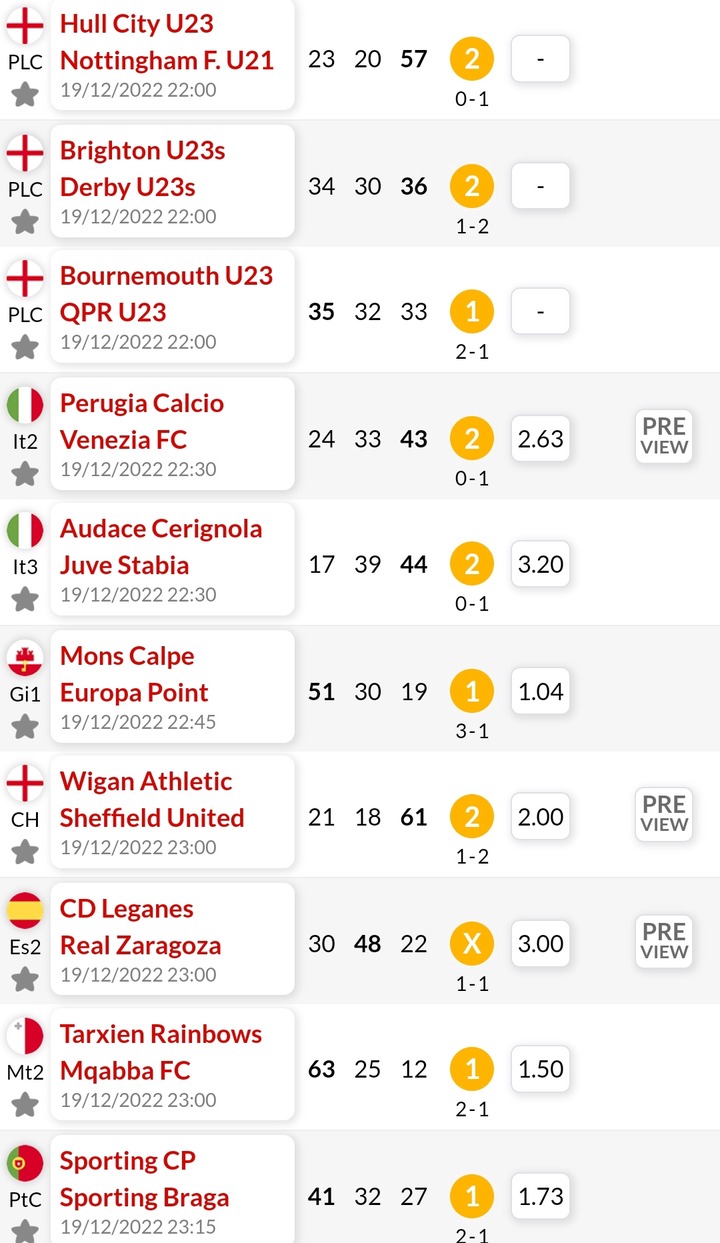This screenshot has height=1243, width=720.
Task: Open PREVIEW for CD Leganes vs Real Zaragoza
Action: (x=664, y=941)
